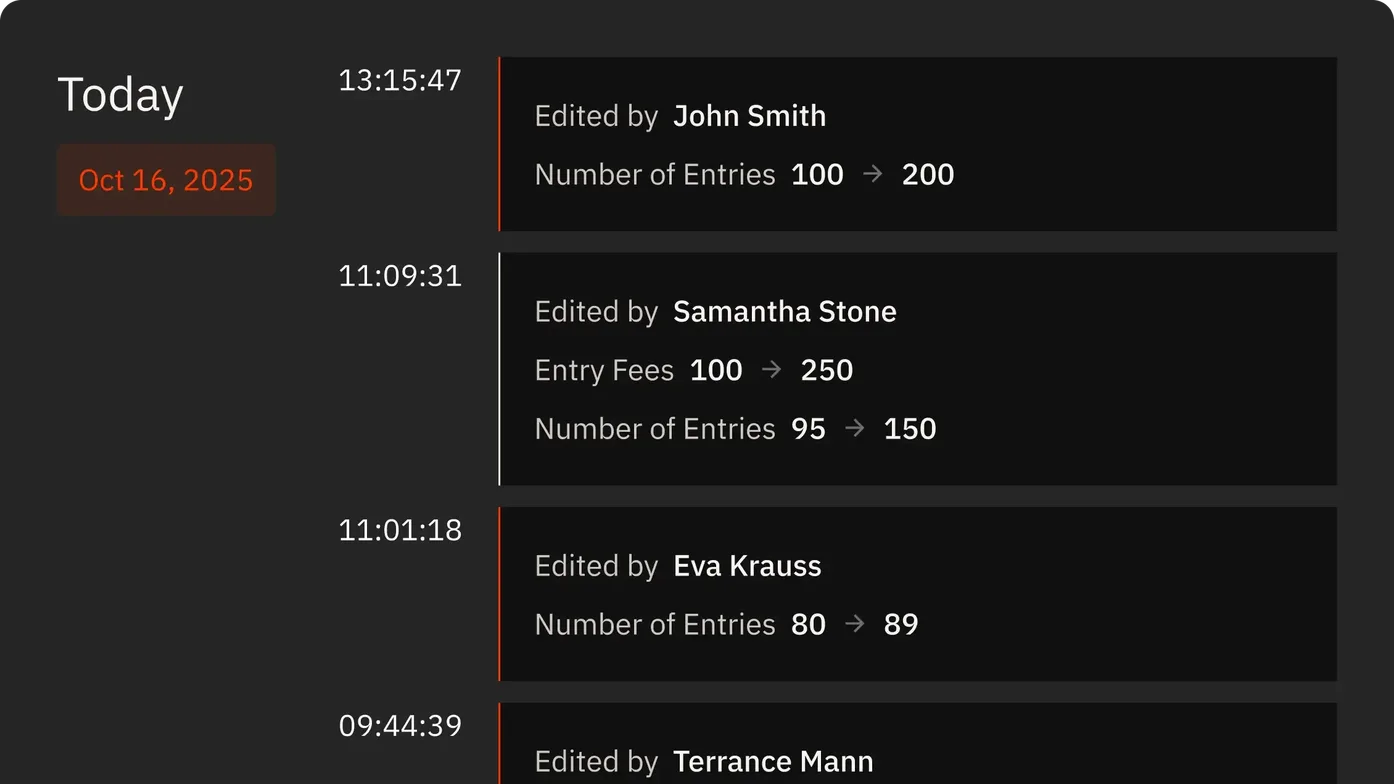Select the Oct 16, 2025 date chip
The image size is (1394, 784).
tap(166, 180)
